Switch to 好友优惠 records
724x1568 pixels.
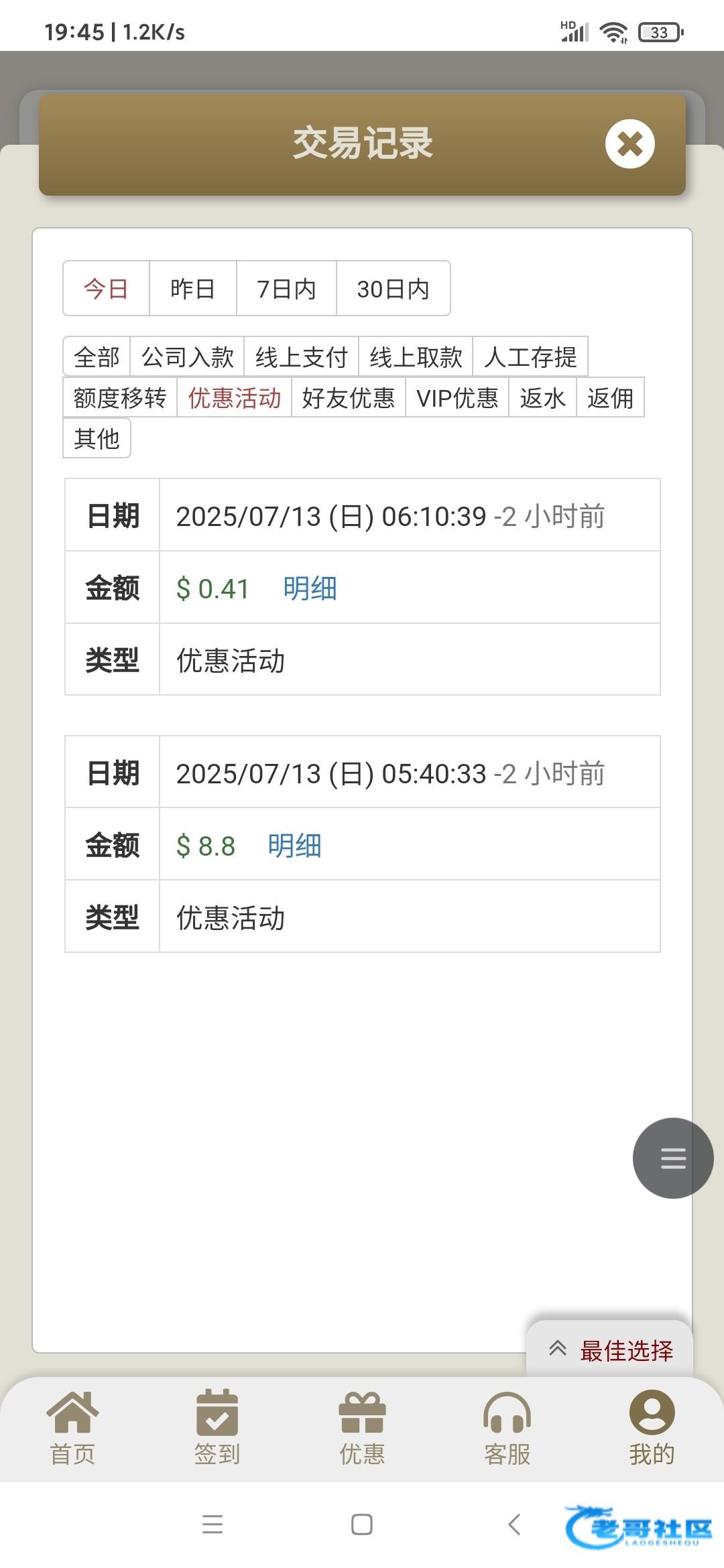[x=349, y=398]
